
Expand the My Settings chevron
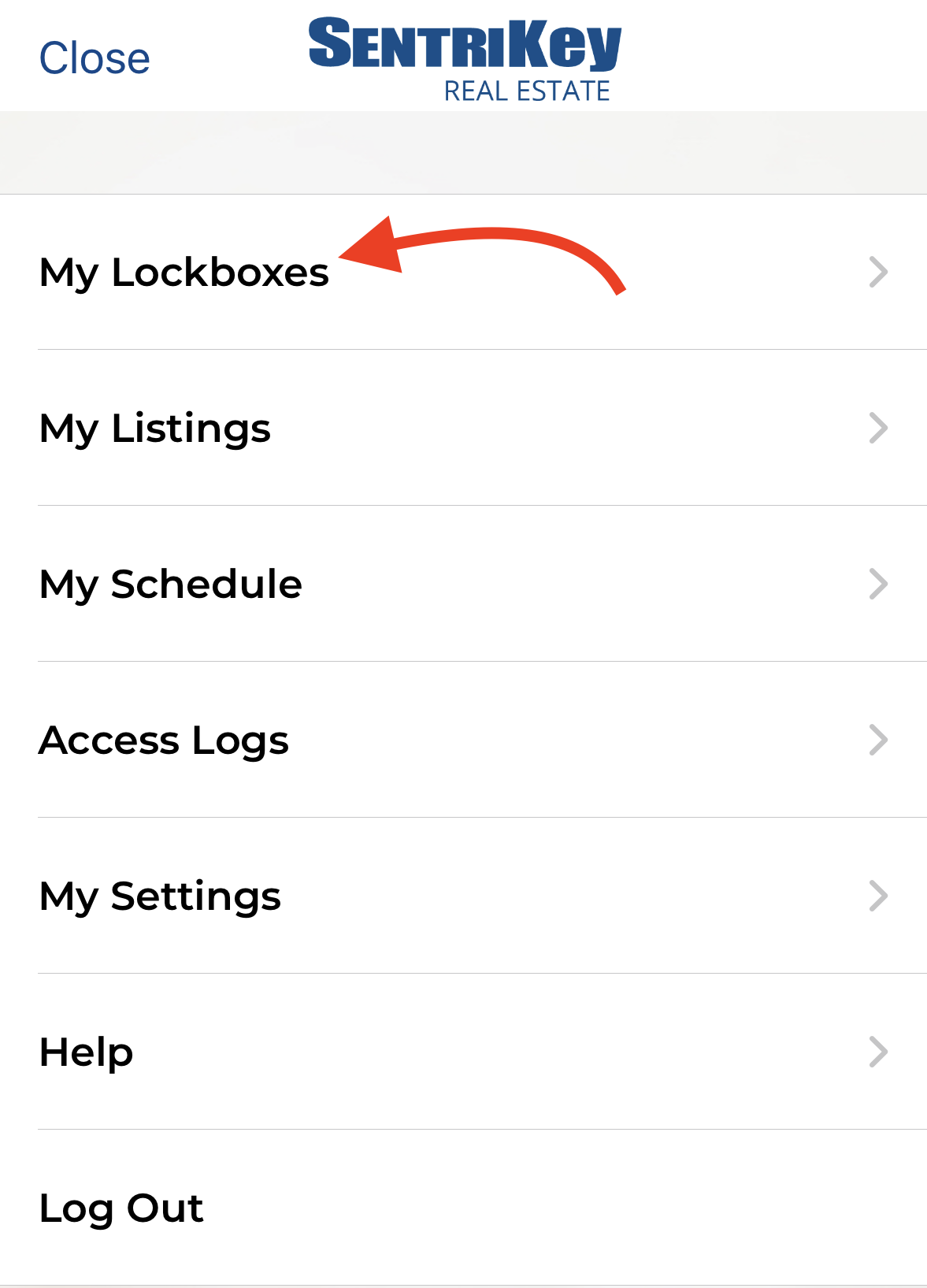coord(878,895)
